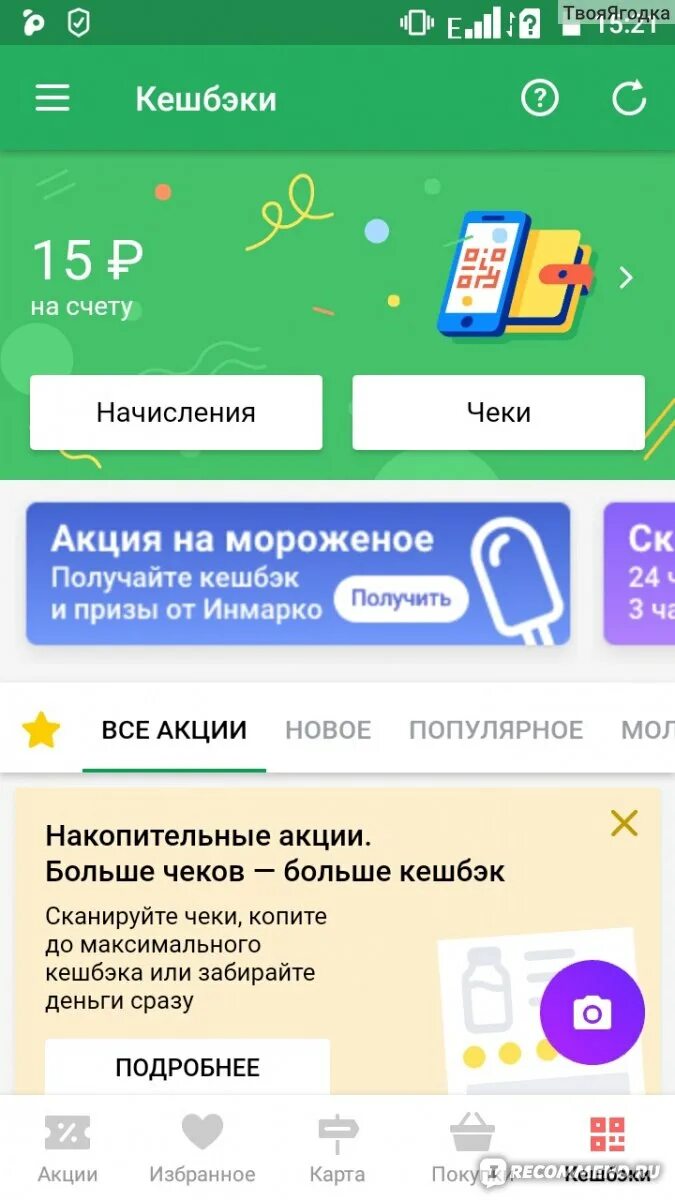Screen dimensions: 675x1200
Task: Open account details via the chevron arrow
Action: (x=626, y=277)
